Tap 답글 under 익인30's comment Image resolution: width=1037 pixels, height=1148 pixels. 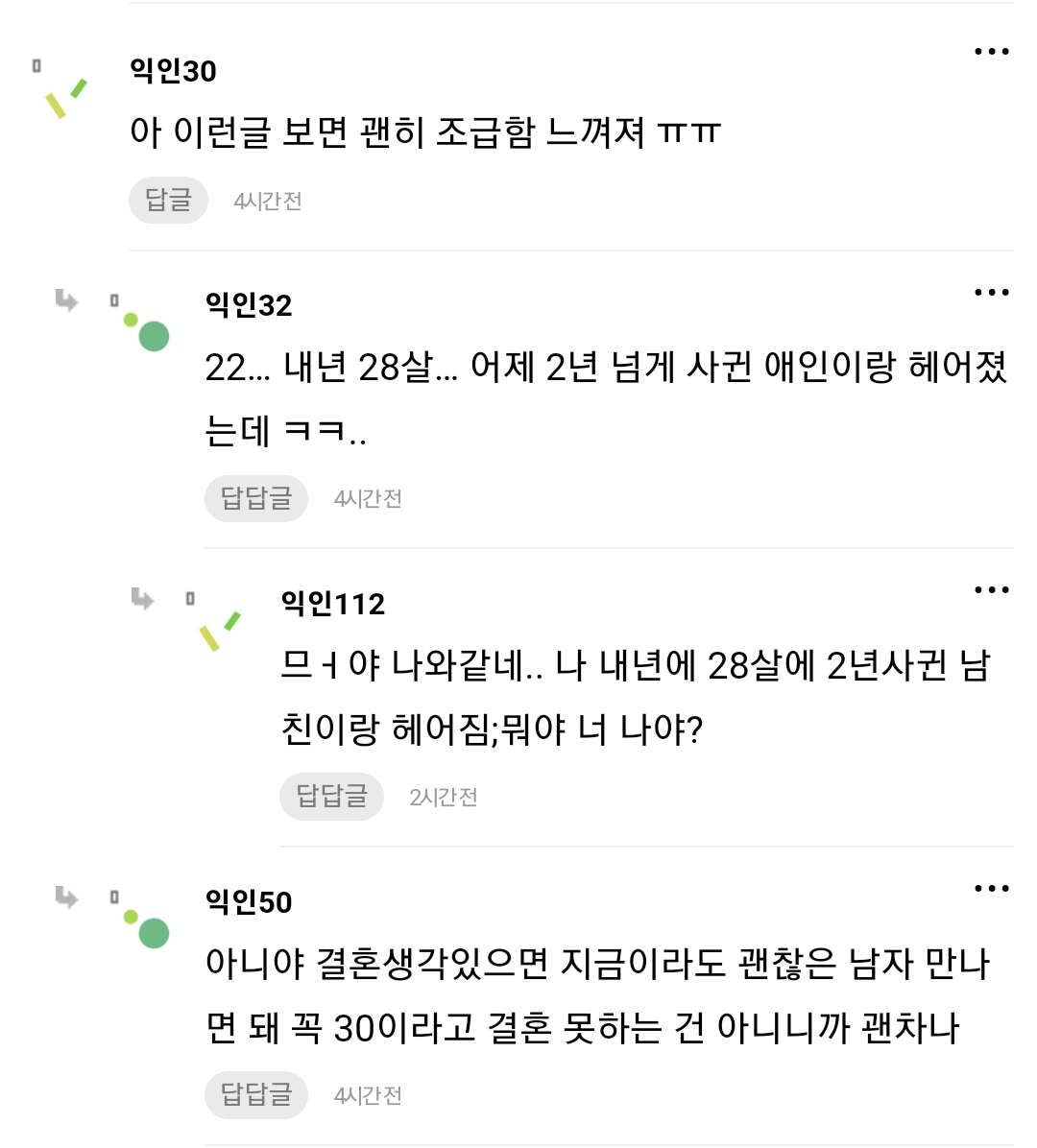[168, 200]
